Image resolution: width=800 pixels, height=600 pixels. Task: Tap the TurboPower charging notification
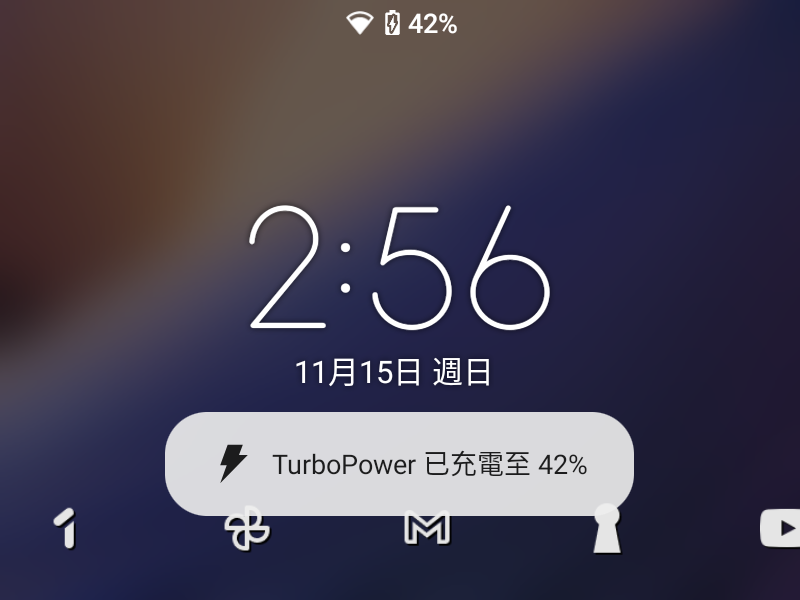(400, 464)
